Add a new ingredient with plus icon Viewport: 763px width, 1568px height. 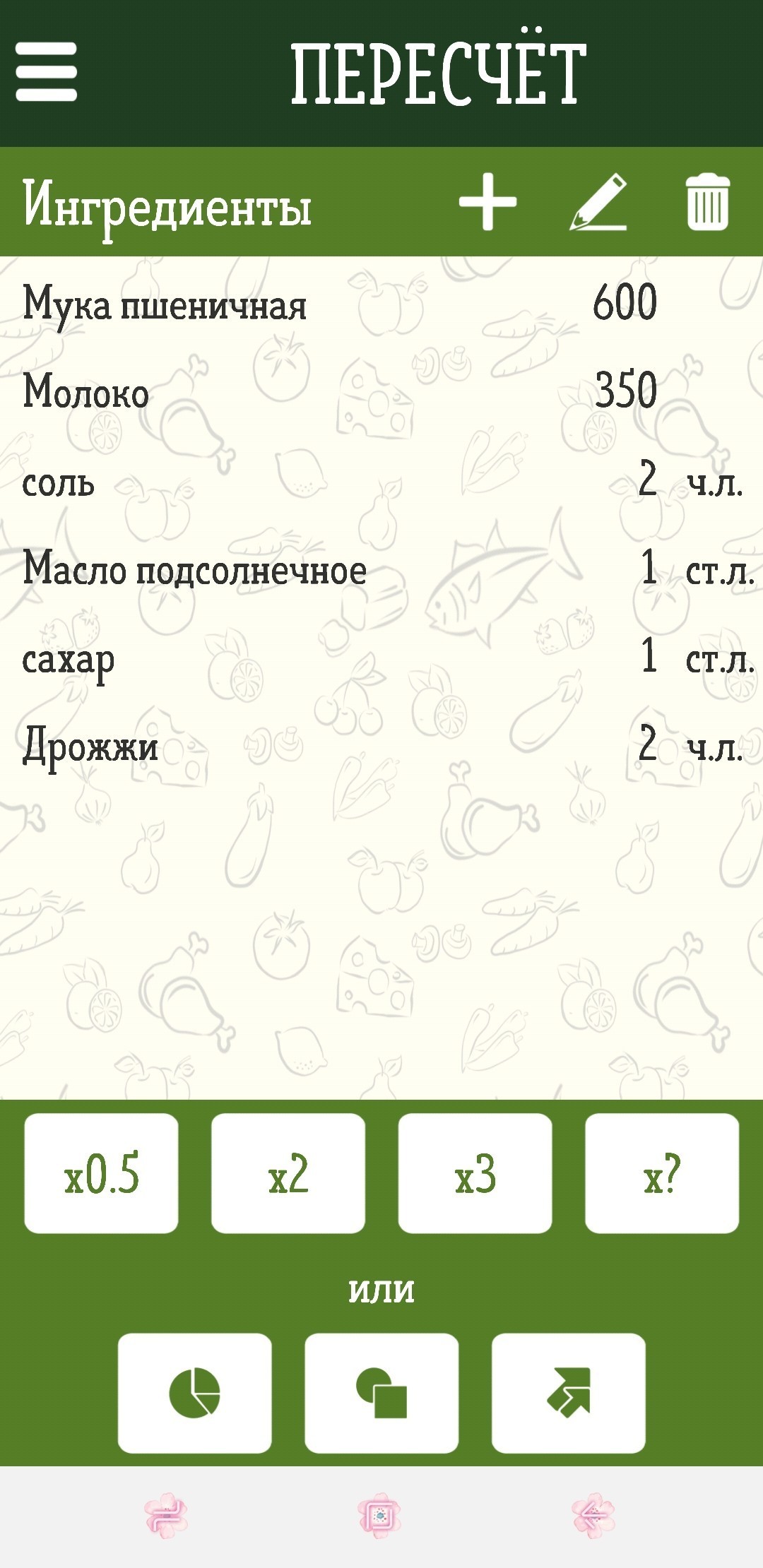487,202
